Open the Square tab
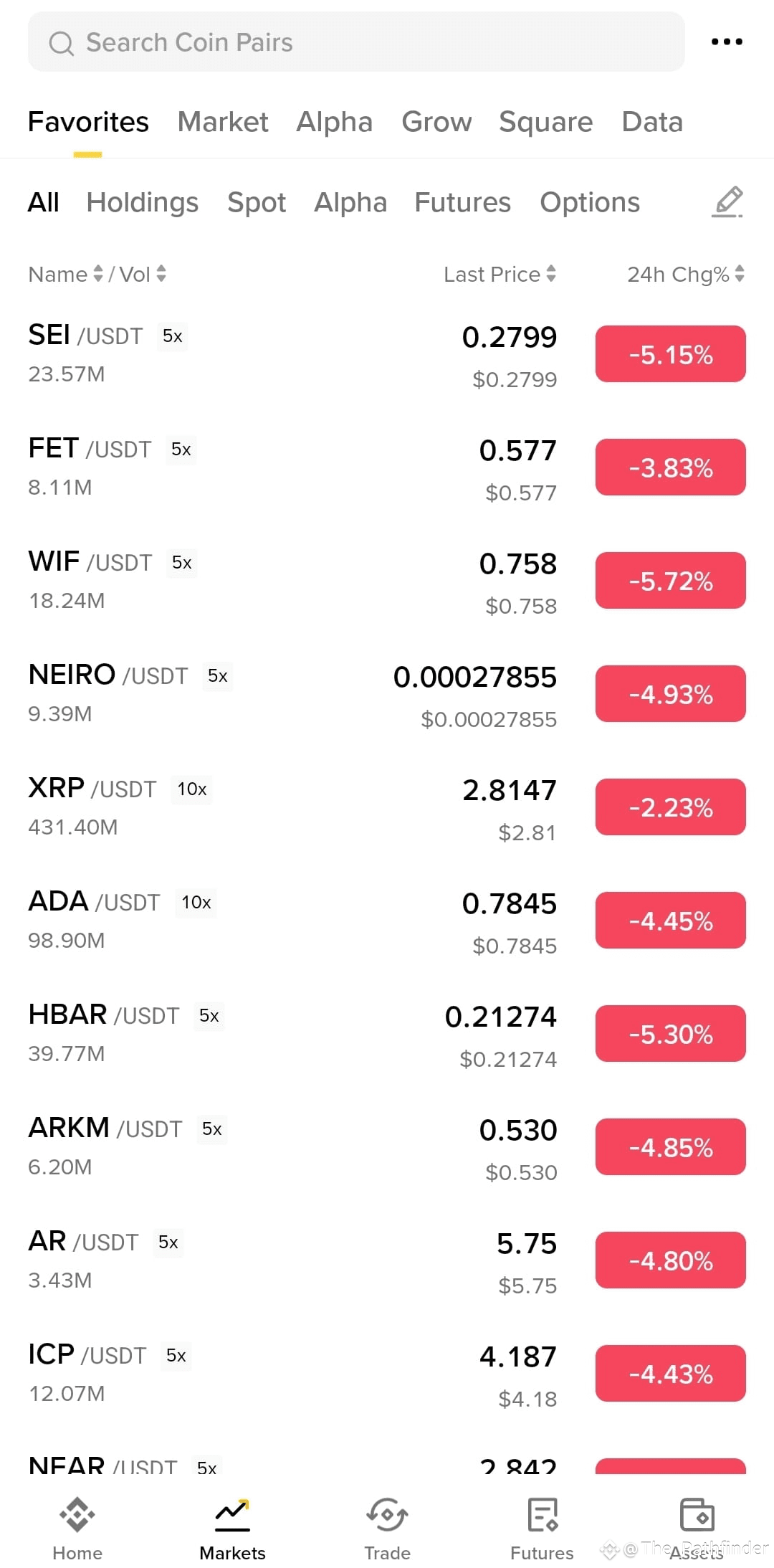Viewport: 774px width, 1568px height. [546, 122]
